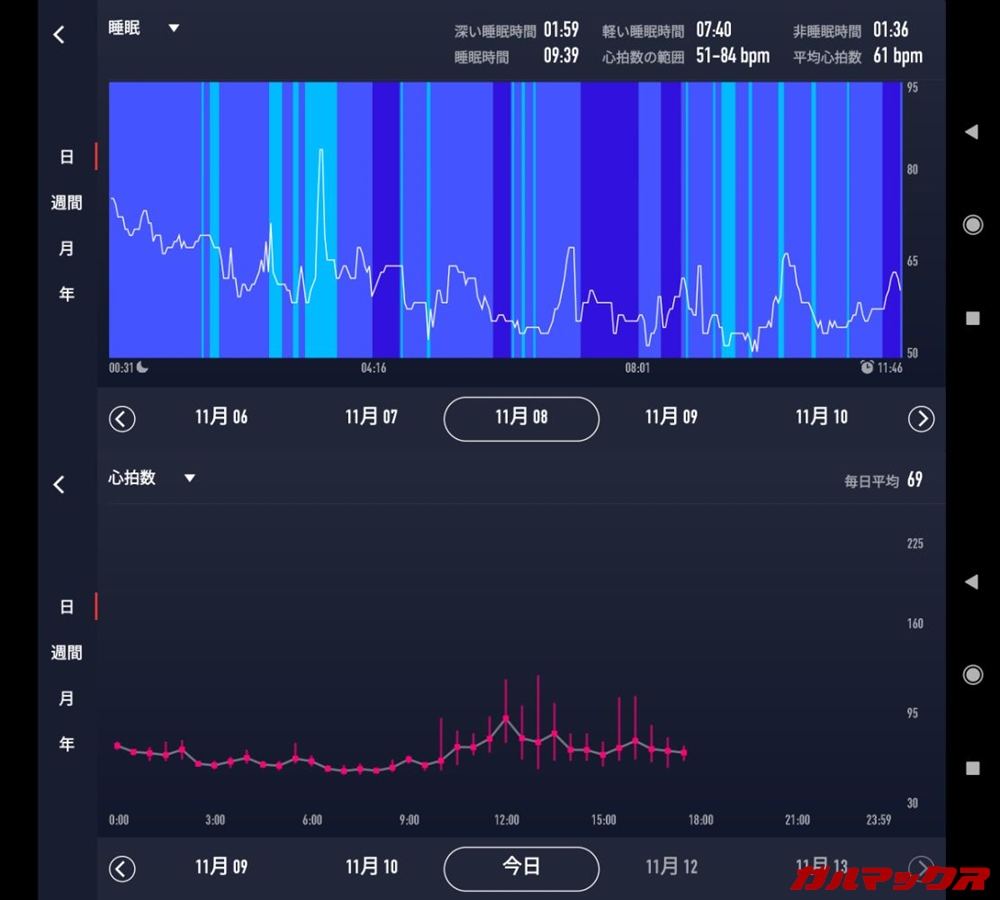Image resolution: width=1000 pixels, height=900 pixels.
Task: Expand the 睡眠 dropdown selector
Action: [173, 28]
